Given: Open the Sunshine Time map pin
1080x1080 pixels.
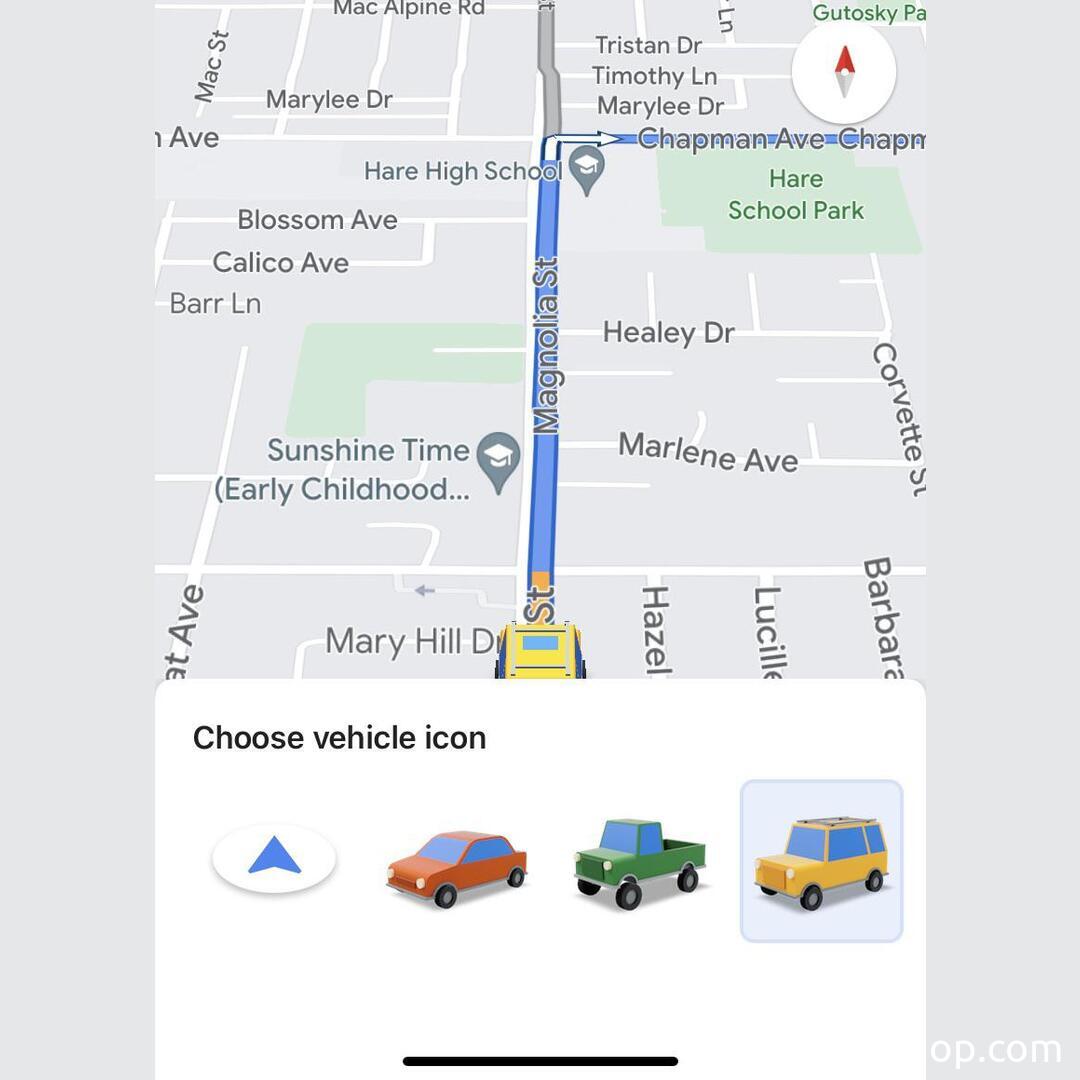Looking at the screenshot, I should [x=498, y=459].
